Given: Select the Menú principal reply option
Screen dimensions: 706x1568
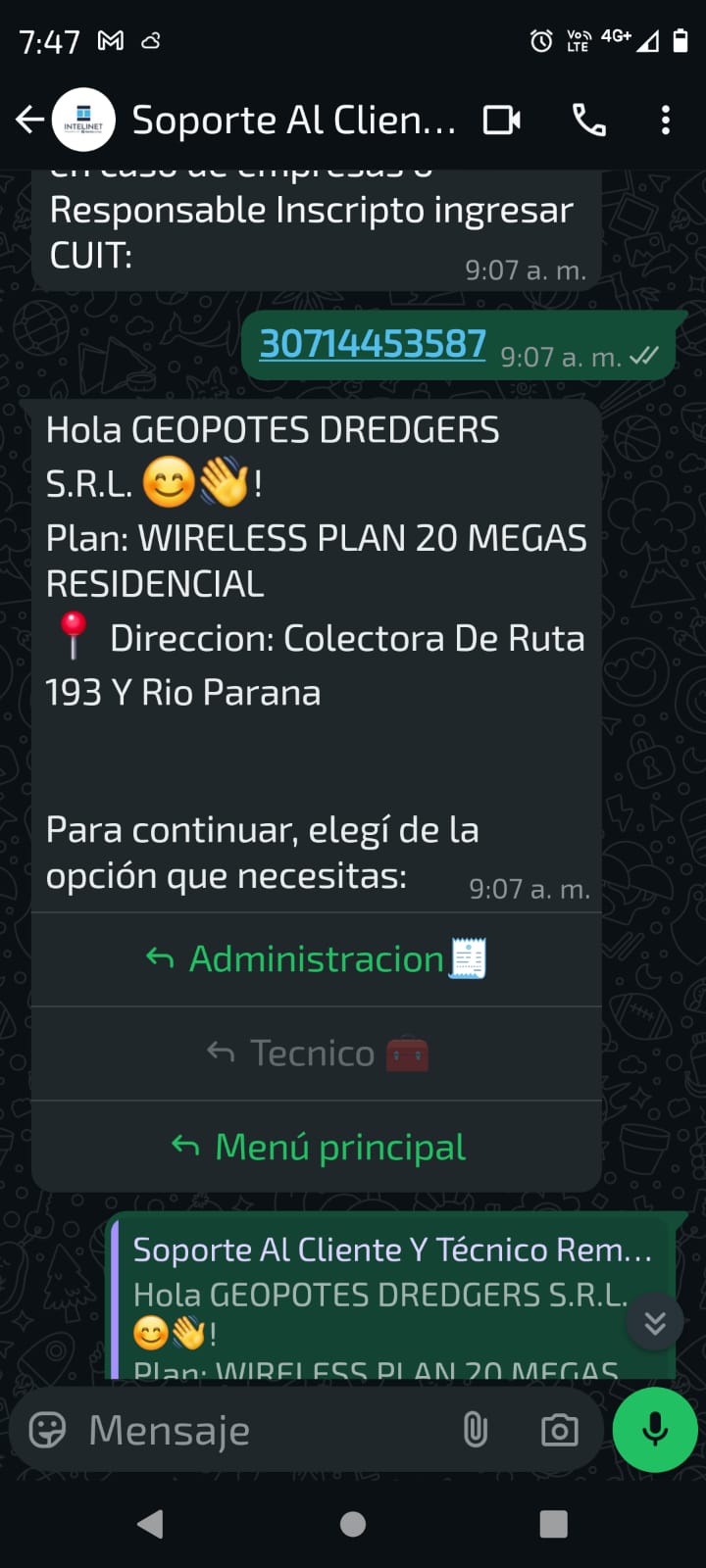Looking at the screenshot, I should pyautogui.click(x=316, y=1147).
